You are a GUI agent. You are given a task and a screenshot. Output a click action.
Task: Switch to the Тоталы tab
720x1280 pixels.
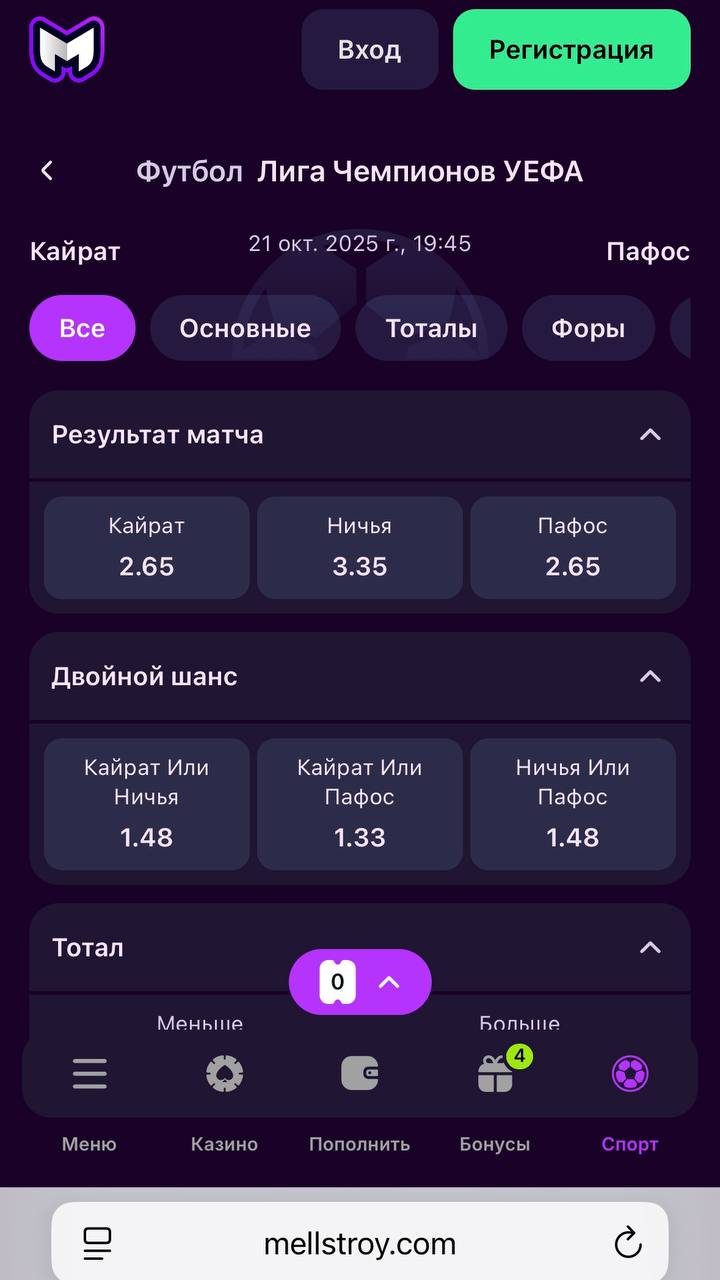(x=431, y=327)
